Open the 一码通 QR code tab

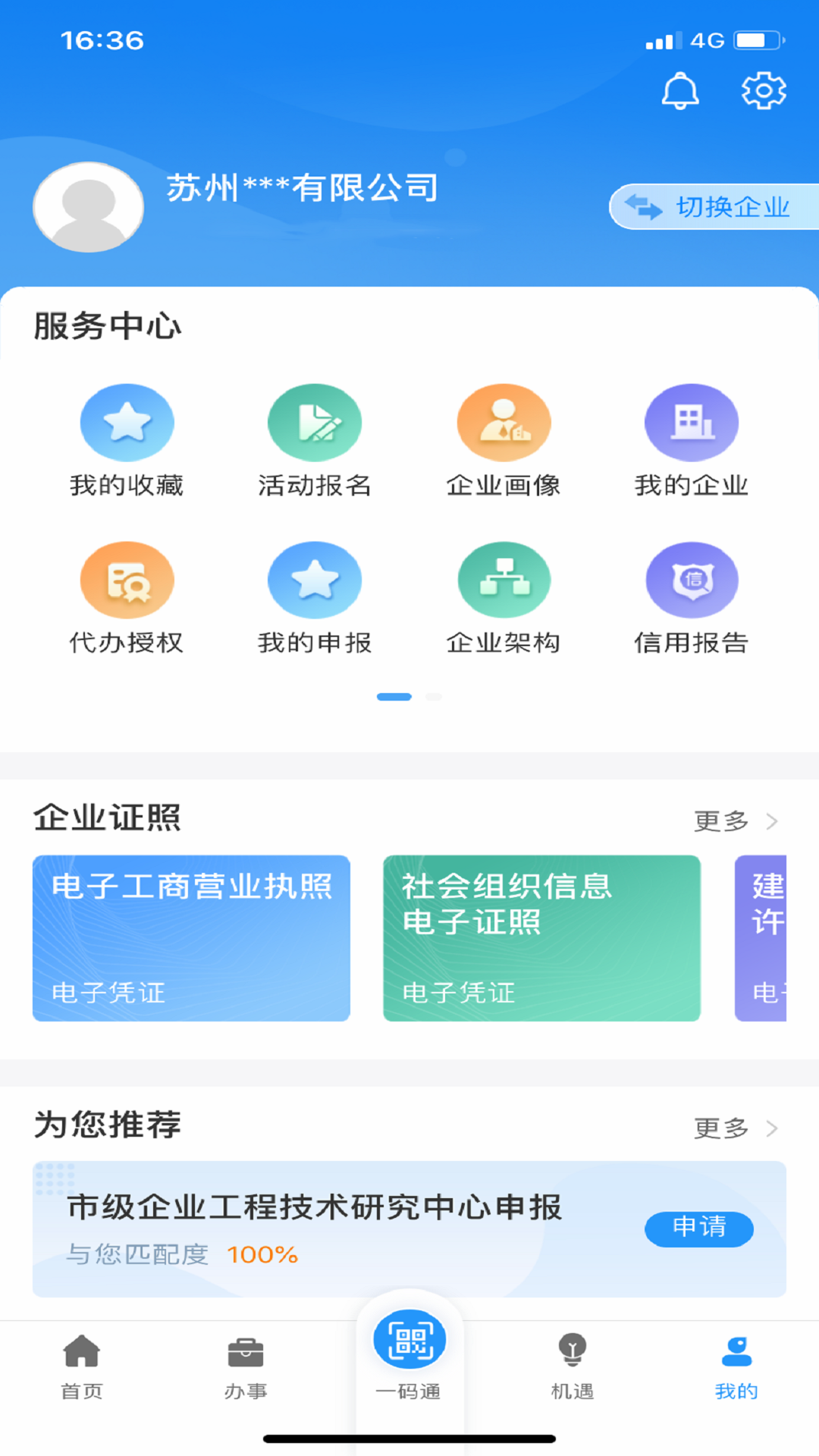click(409, 1354)
